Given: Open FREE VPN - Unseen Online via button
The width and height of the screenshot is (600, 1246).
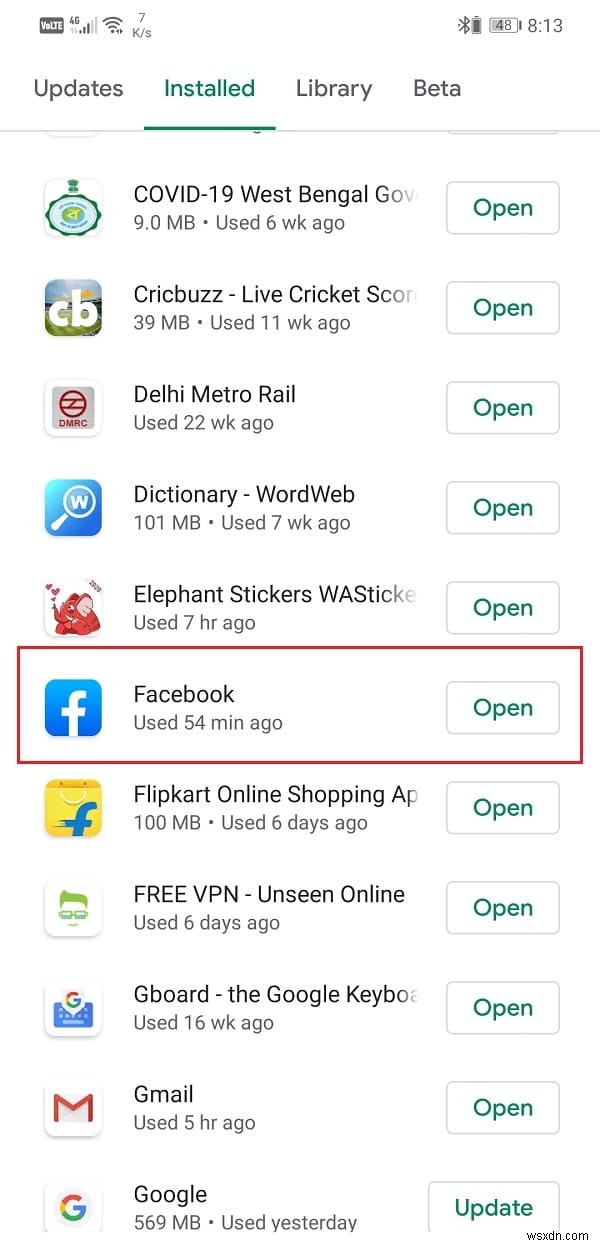Looking at the screenshot, I should (x=502, y=908).
